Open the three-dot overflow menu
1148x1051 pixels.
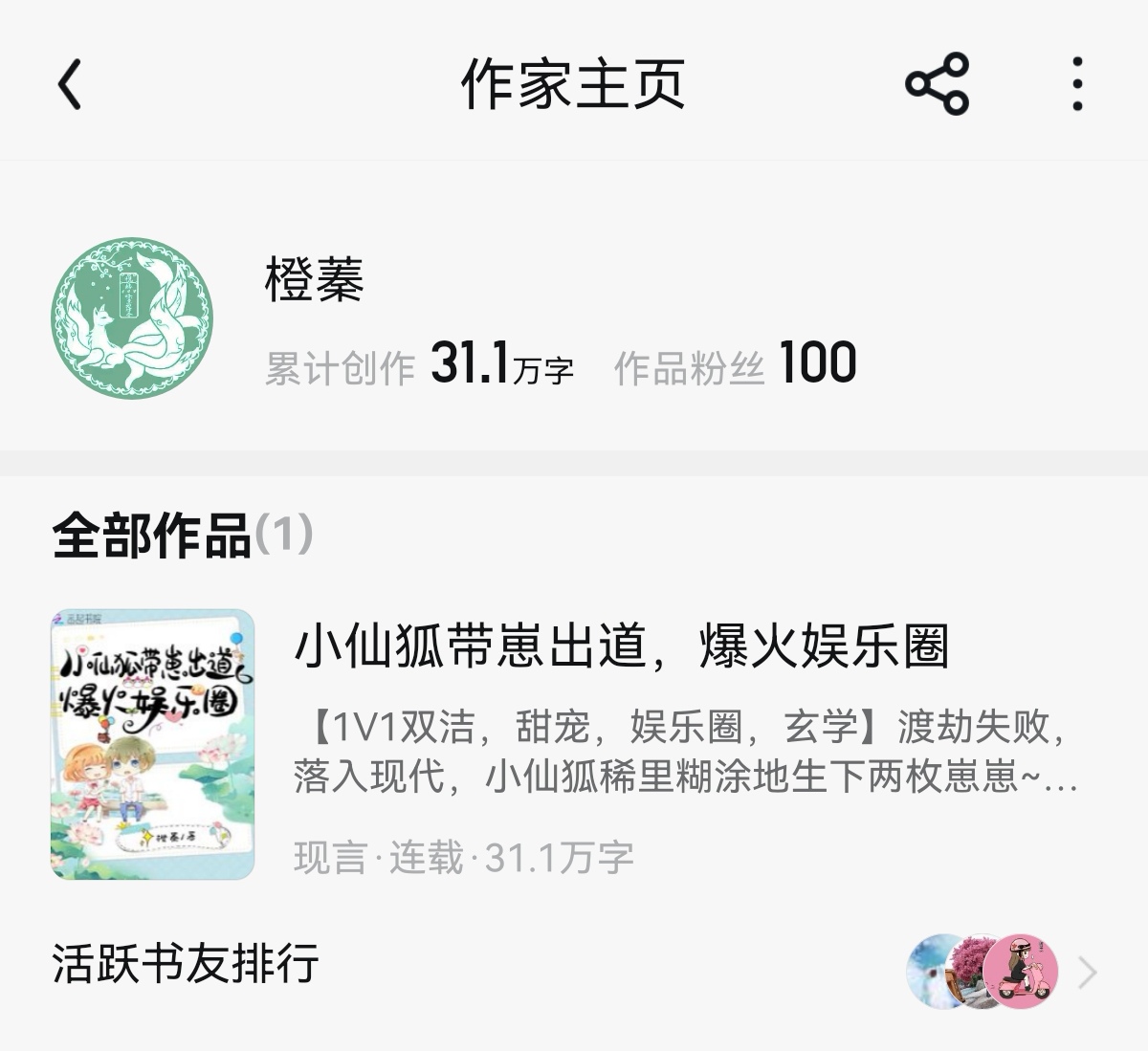(1077, 84)
